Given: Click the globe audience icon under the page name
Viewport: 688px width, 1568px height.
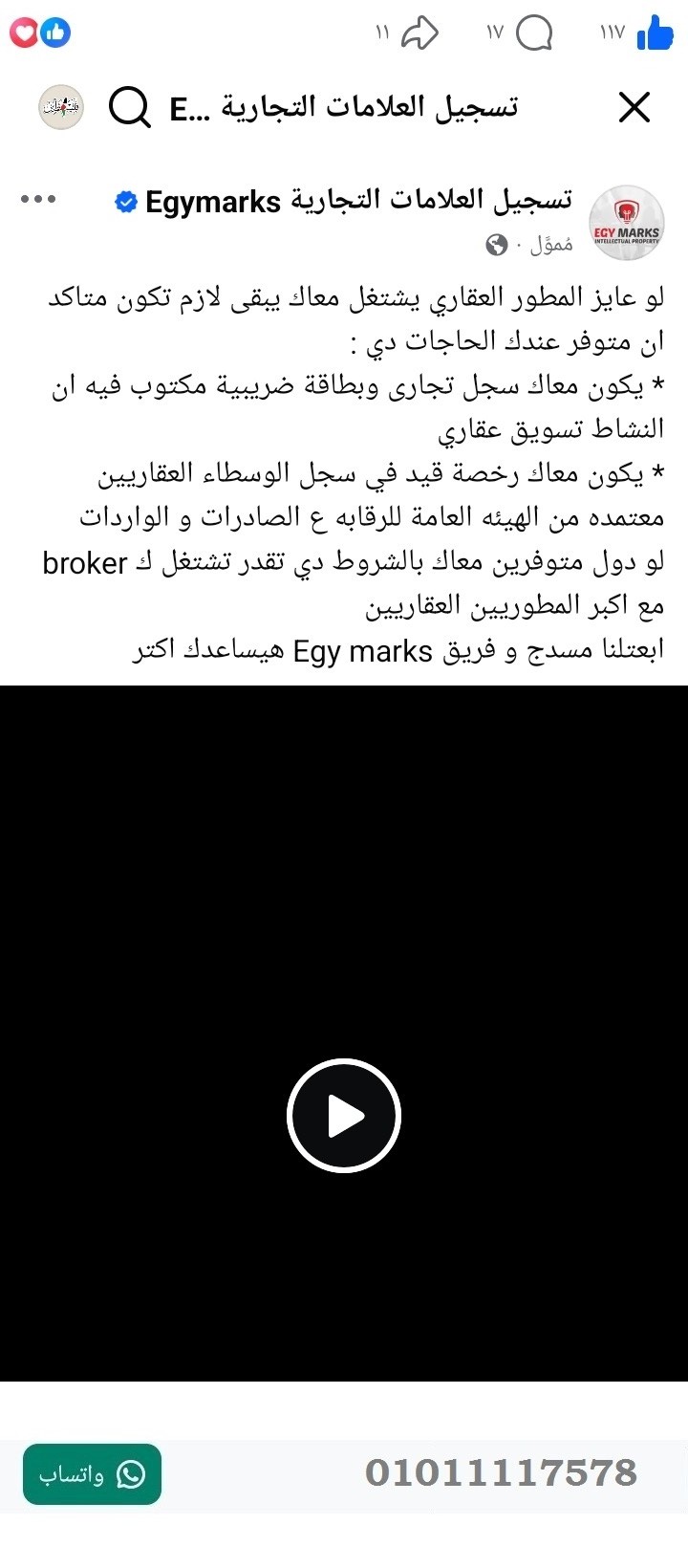Looking at the screenshot, I should [x=494, y=244].
